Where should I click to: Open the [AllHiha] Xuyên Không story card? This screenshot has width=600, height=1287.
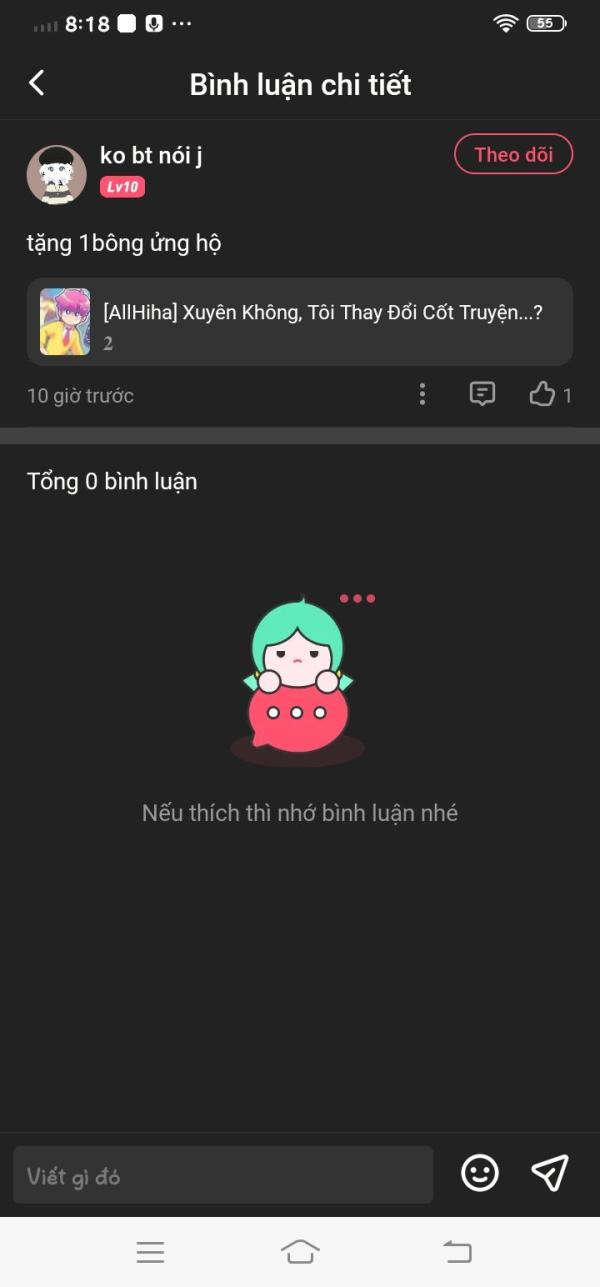(300, 321)
